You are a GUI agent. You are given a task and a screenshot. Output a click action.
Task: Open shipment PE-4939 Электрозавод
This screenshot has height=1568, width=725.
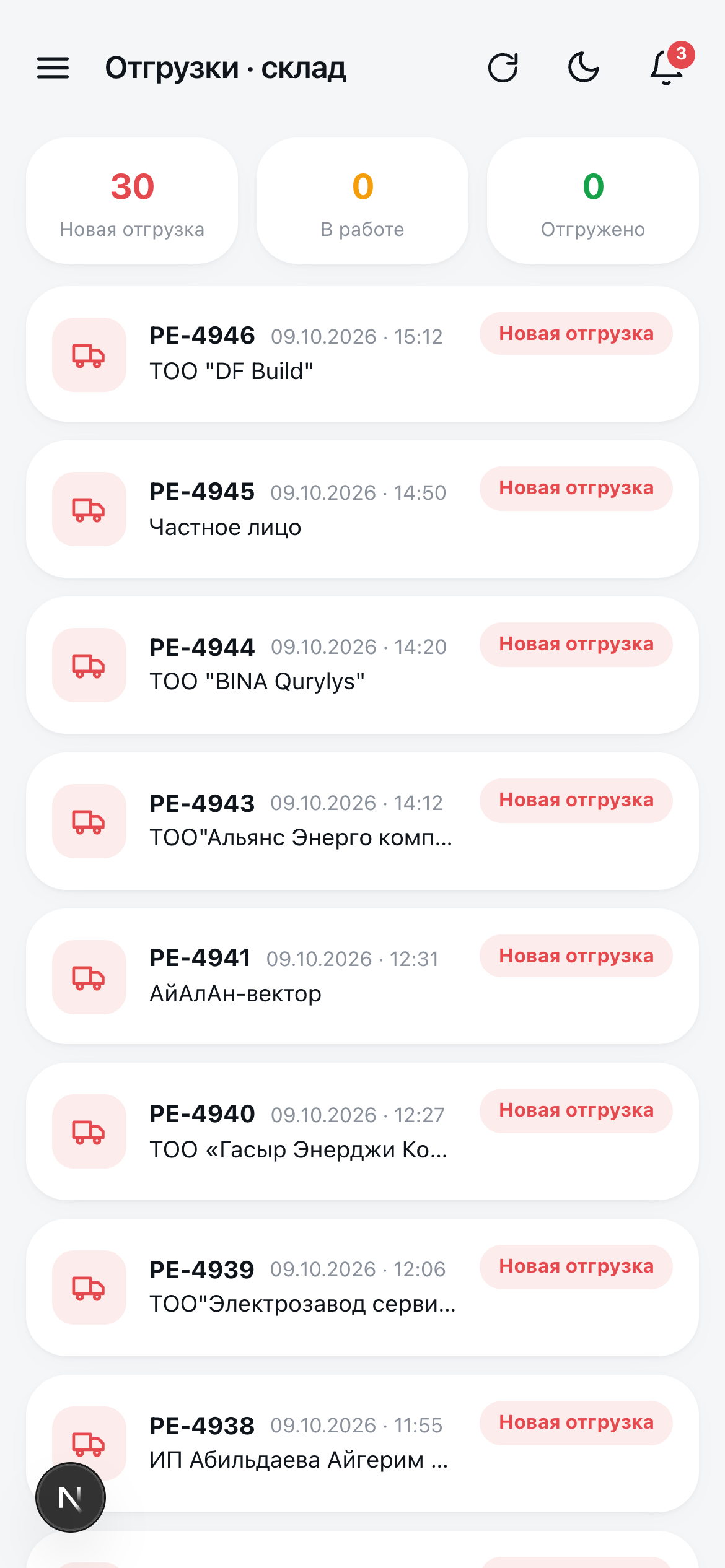coord(362,1287)
